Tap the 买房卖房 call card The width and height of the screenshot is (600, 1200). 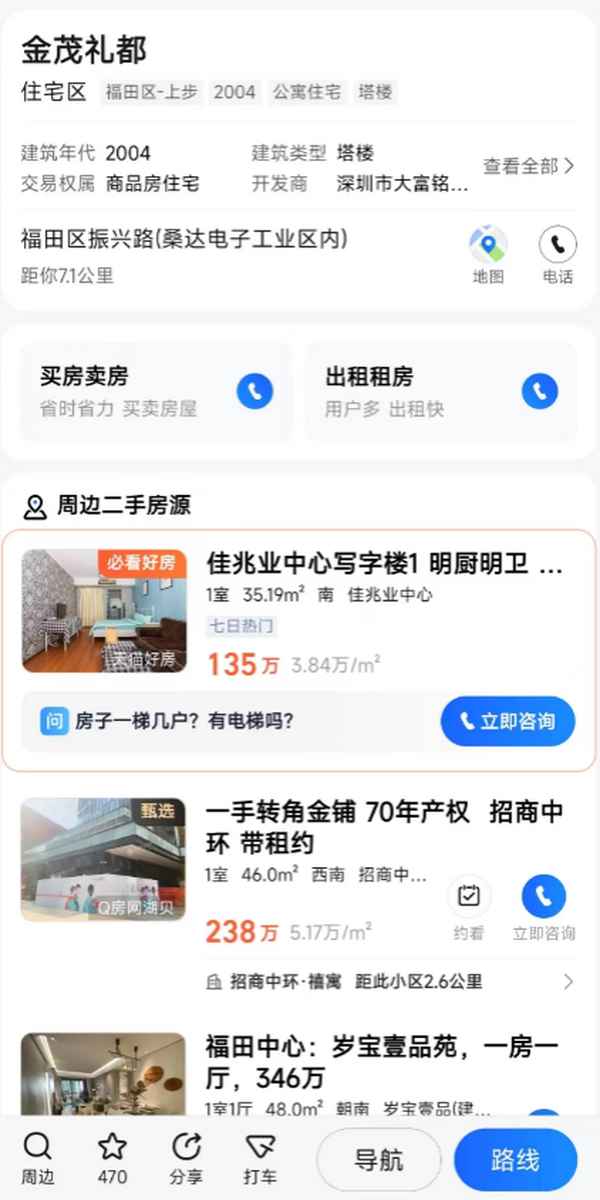pyautogui.click(x=156, y=391)
